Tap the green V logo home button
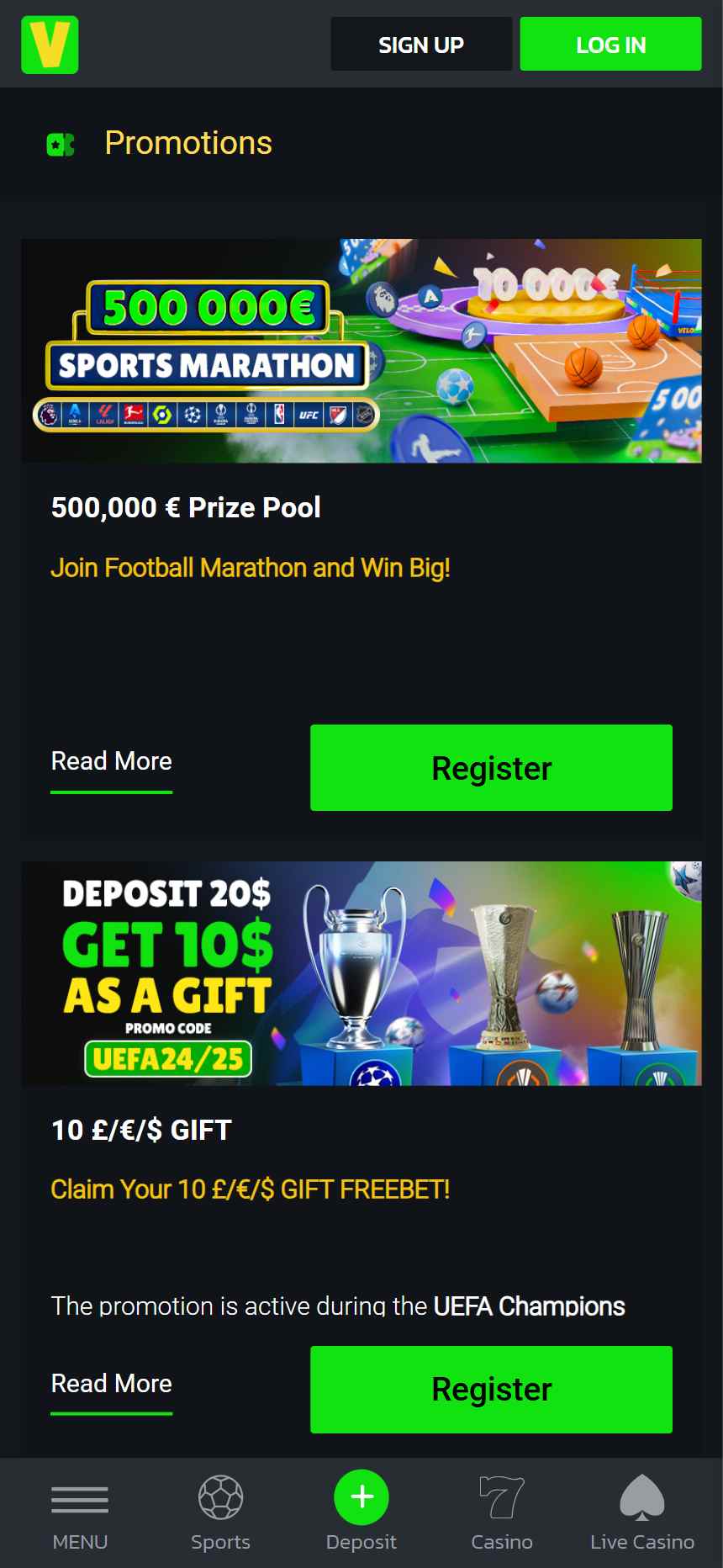This screenshot has height=1568, width=723. click(50, 45)
